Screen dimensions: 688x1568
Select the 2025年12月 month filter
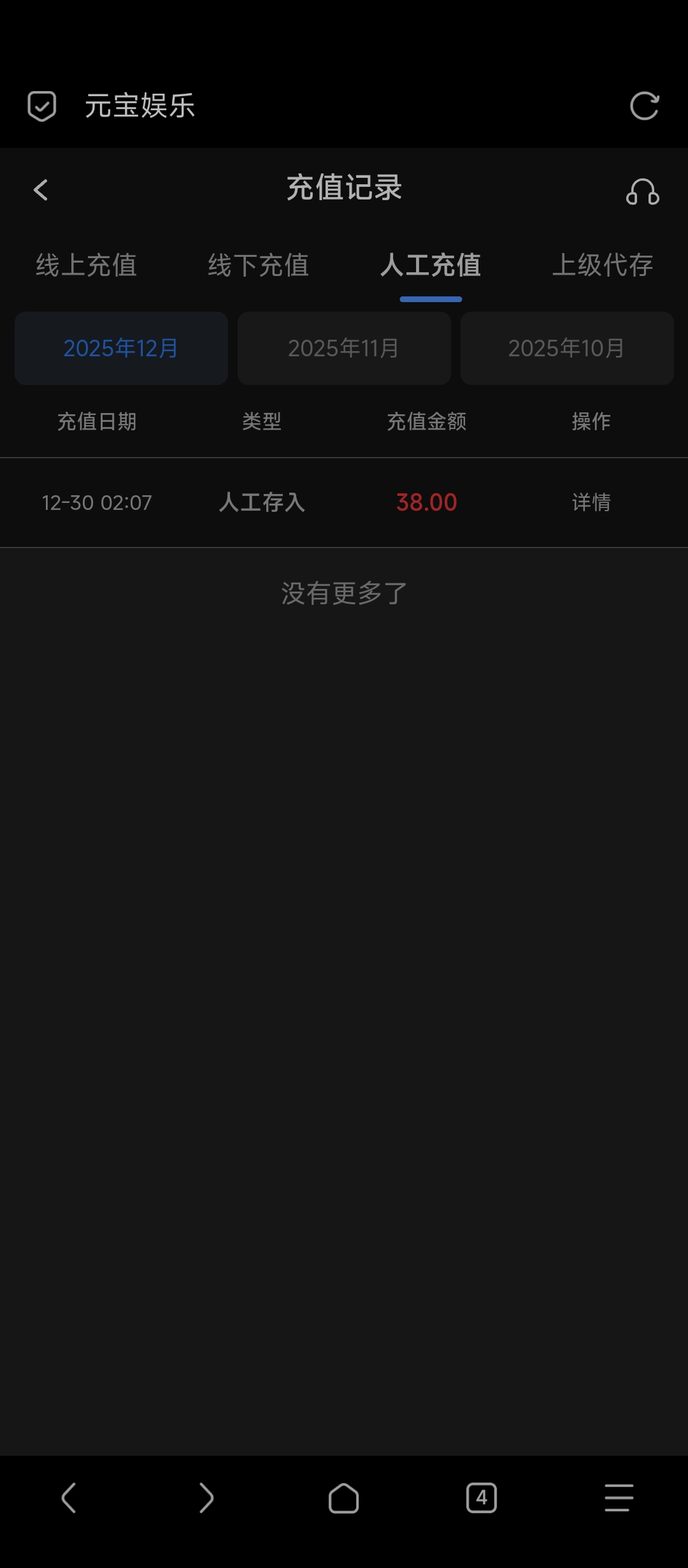121,348
